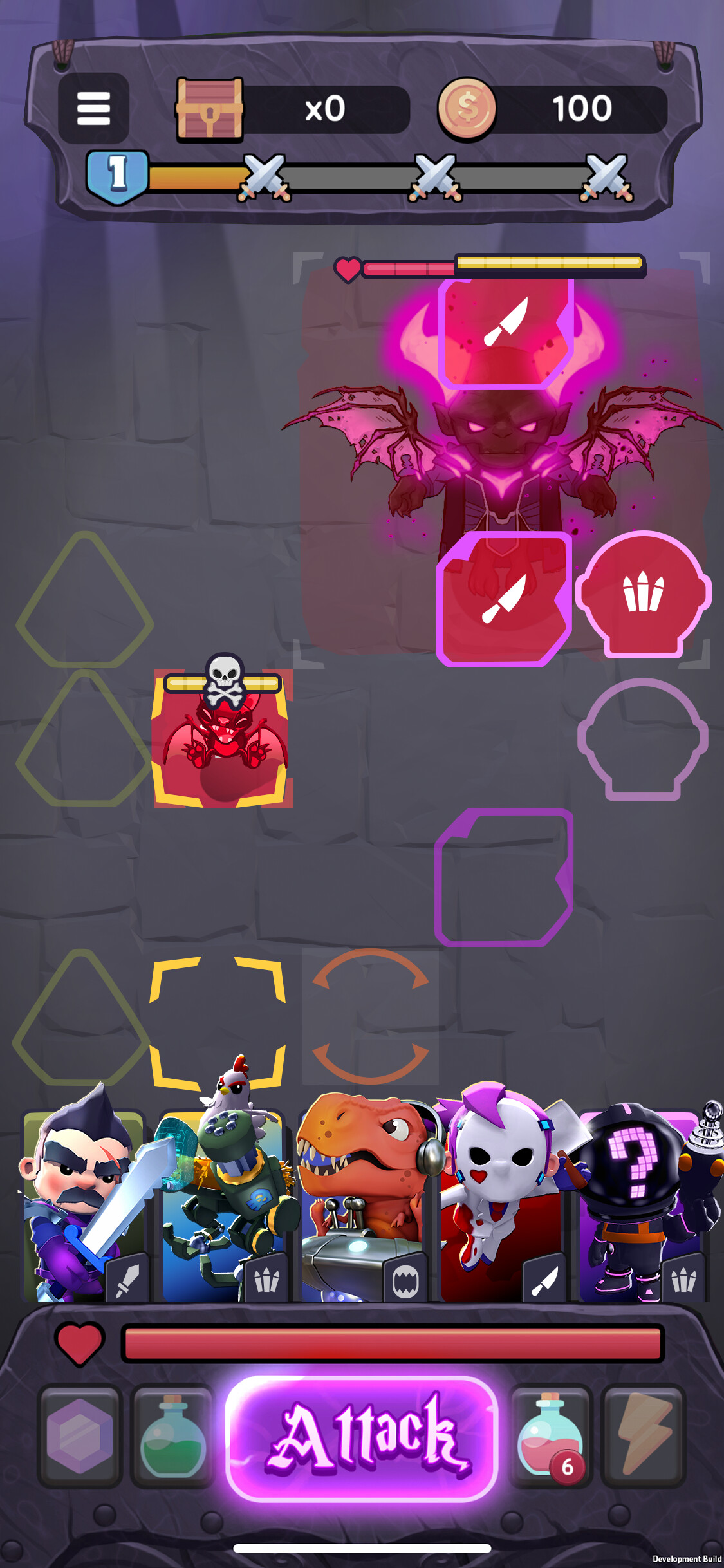Tap the purple hexagon gem slot
Image resolution: width=724 pixels, height=1568 pixels.
coord(80,1437)
